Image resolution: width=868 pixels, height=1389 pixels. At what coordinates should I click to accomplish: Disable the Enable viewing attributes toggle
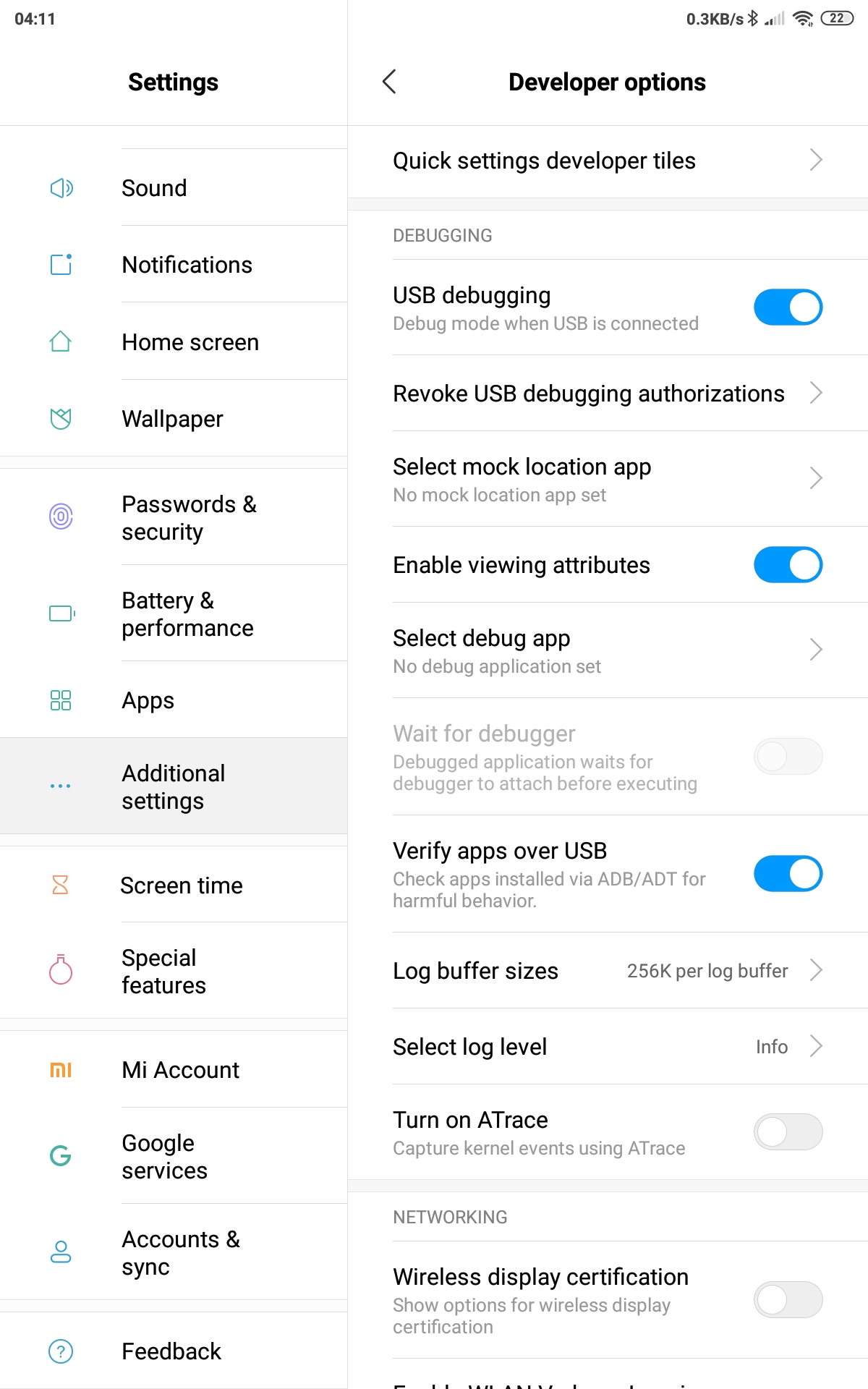point(788,564)
